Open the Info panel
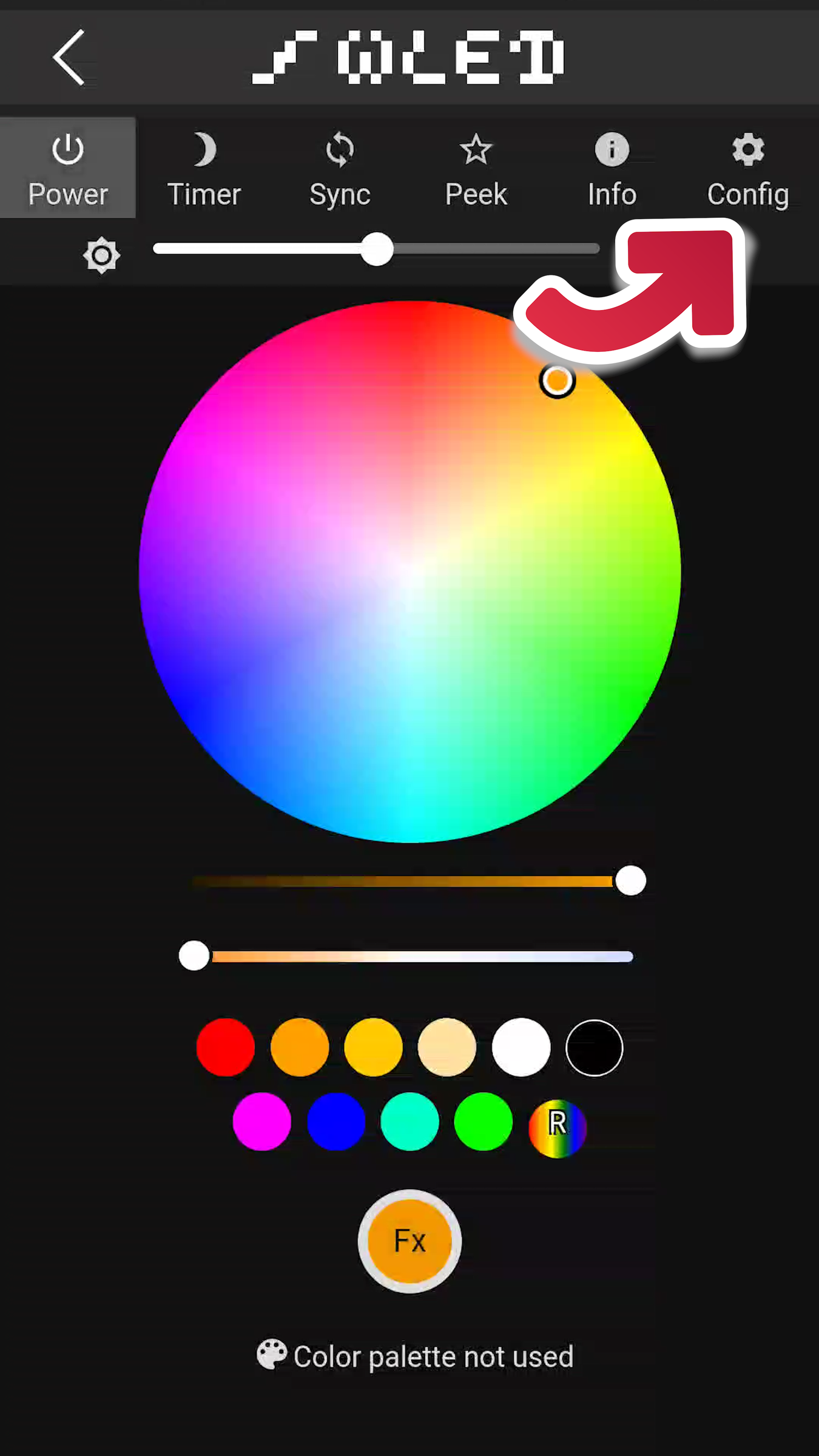This screenshot has height=1456, width=819. [612, 168]
